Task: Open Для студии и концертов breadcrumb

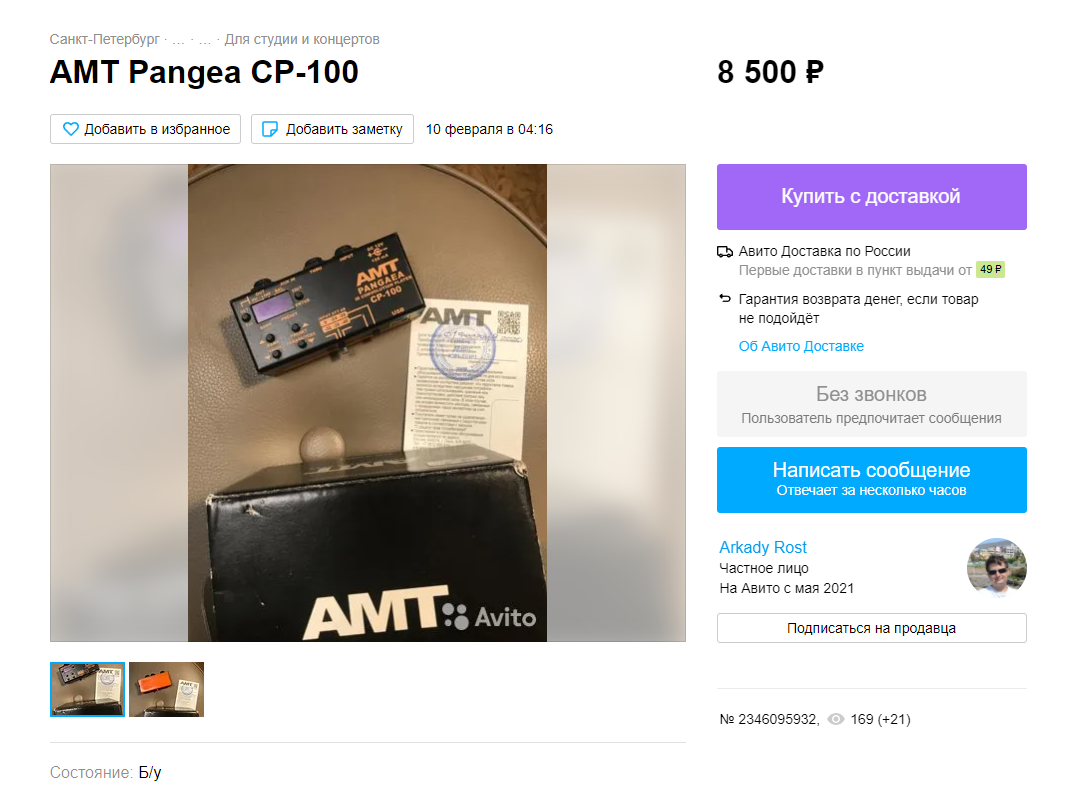Action: (302, 40)
